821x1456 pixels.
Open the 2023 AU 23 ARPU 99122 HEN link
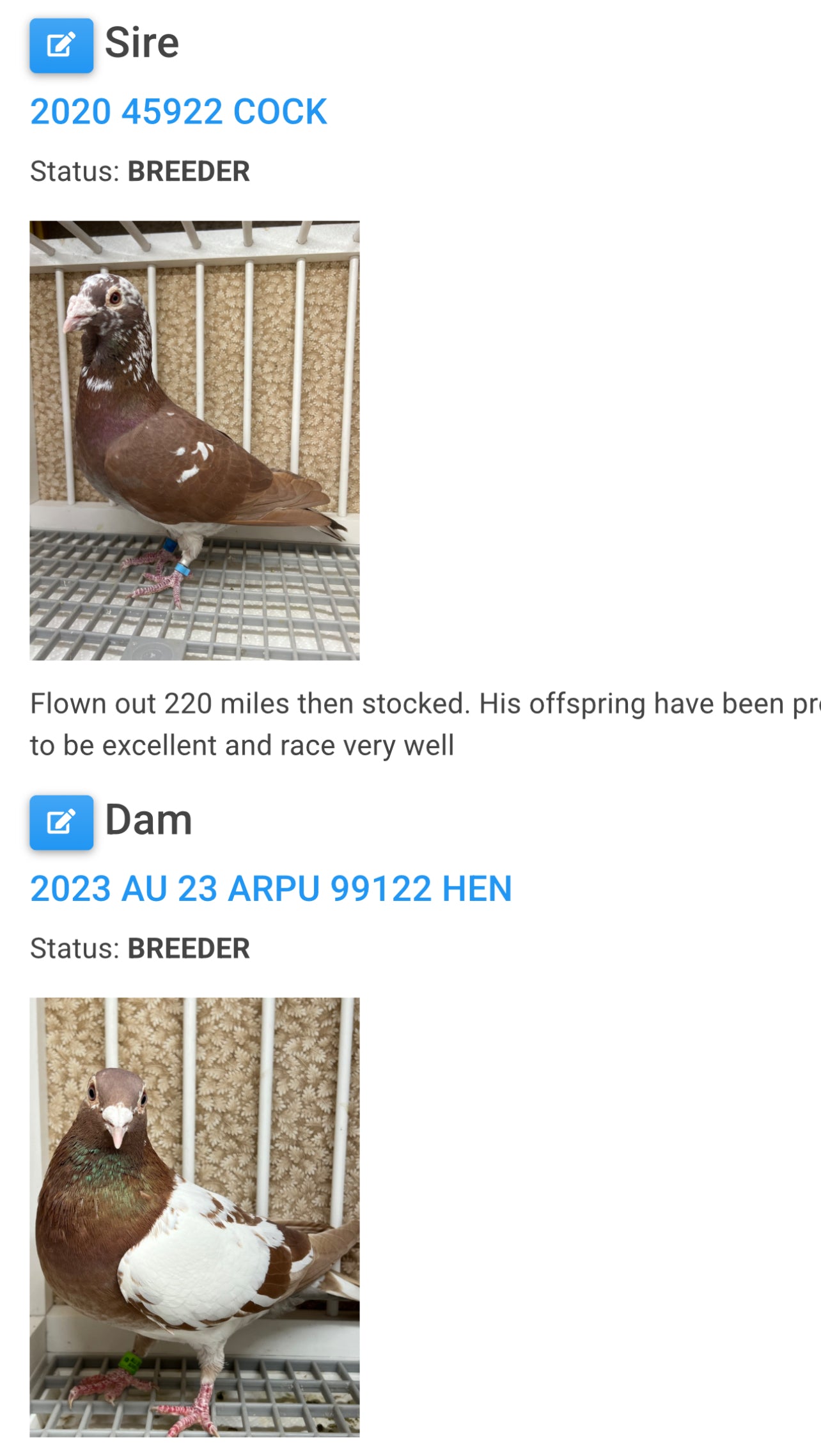[270, 889]
